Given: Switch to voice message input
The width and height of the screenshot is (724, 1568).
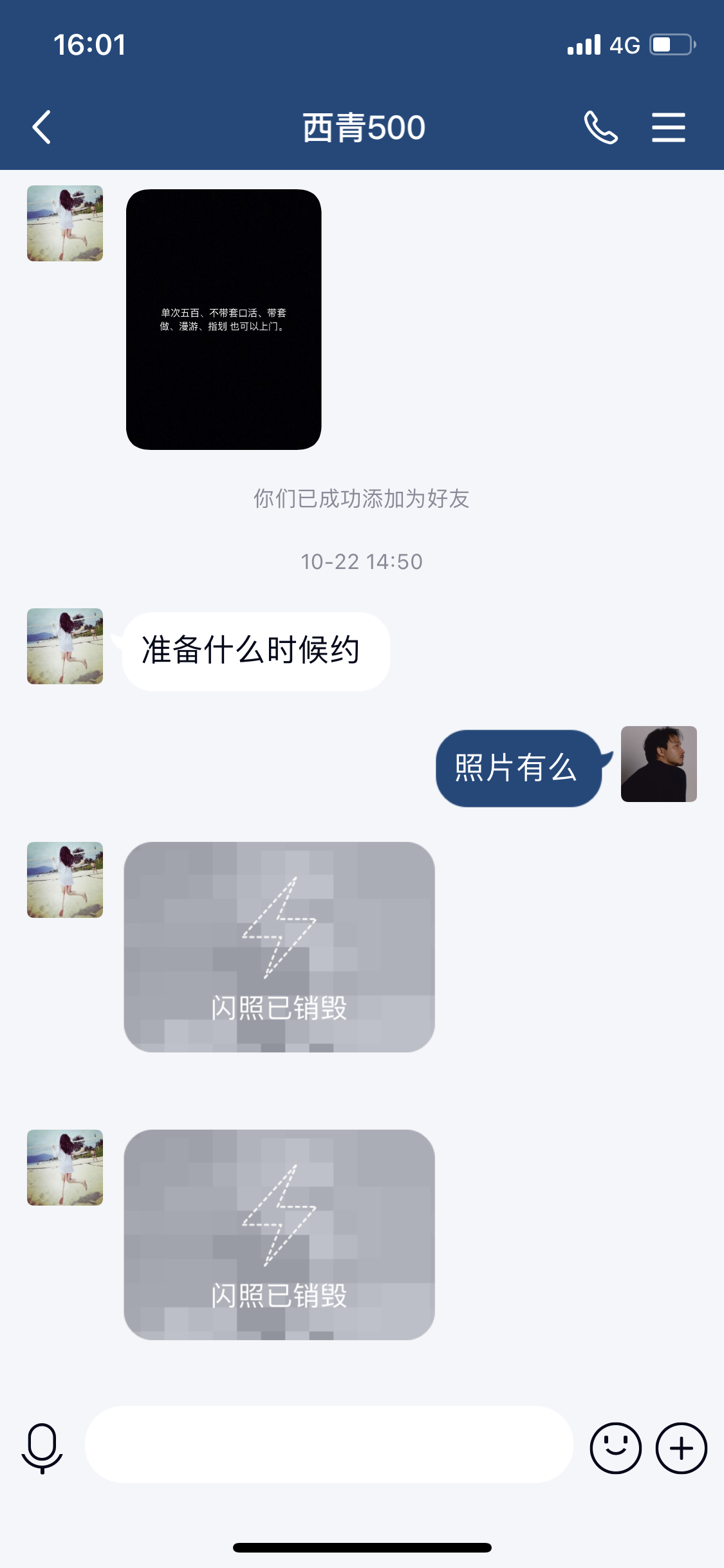Looking at the screenshot, I should click(x=42, y=1448).
